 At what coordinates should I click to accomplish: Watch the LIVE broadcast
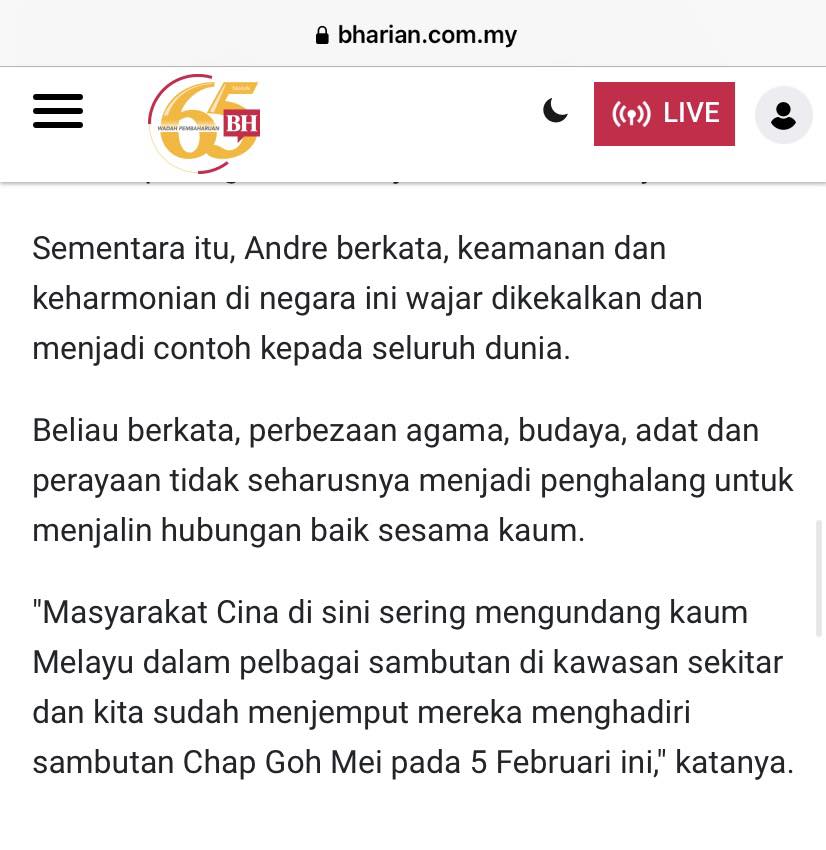tap(664, 114)
